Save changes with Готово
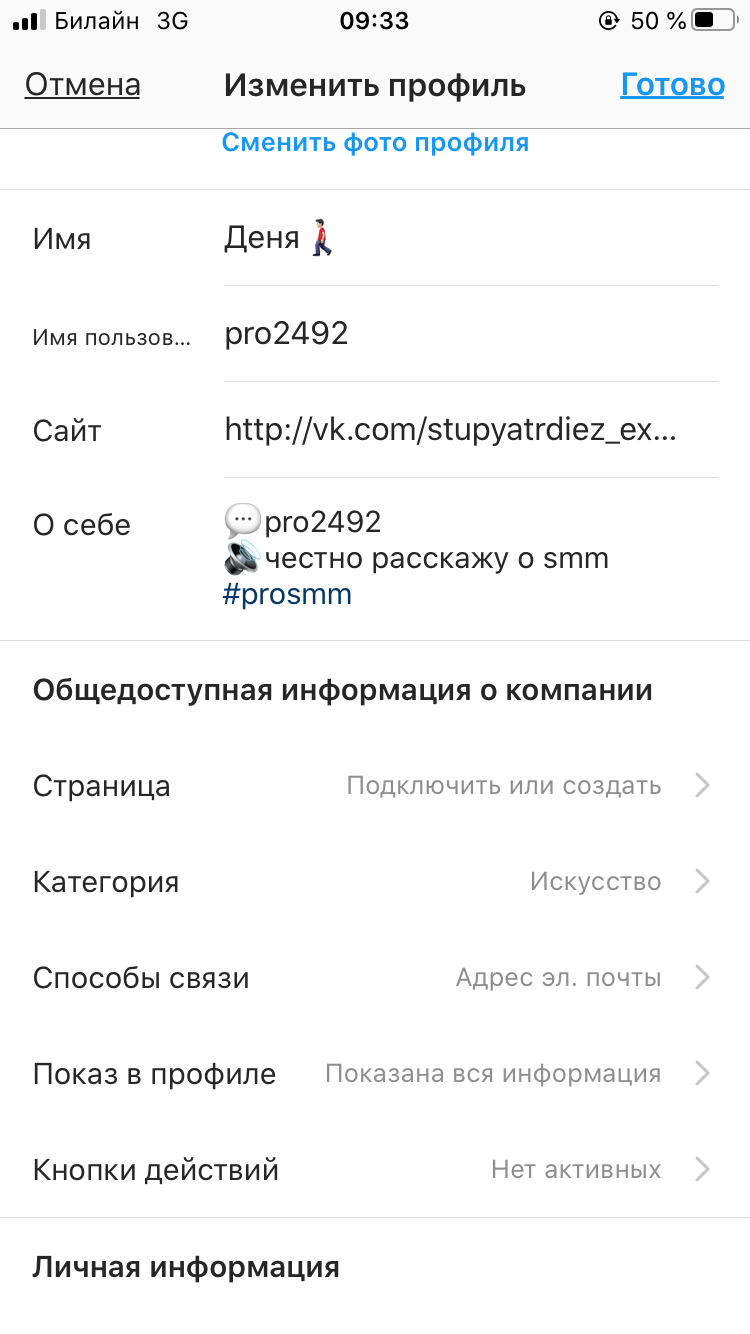This screenshot has width=750, height=1334. [x=672, y=85]
